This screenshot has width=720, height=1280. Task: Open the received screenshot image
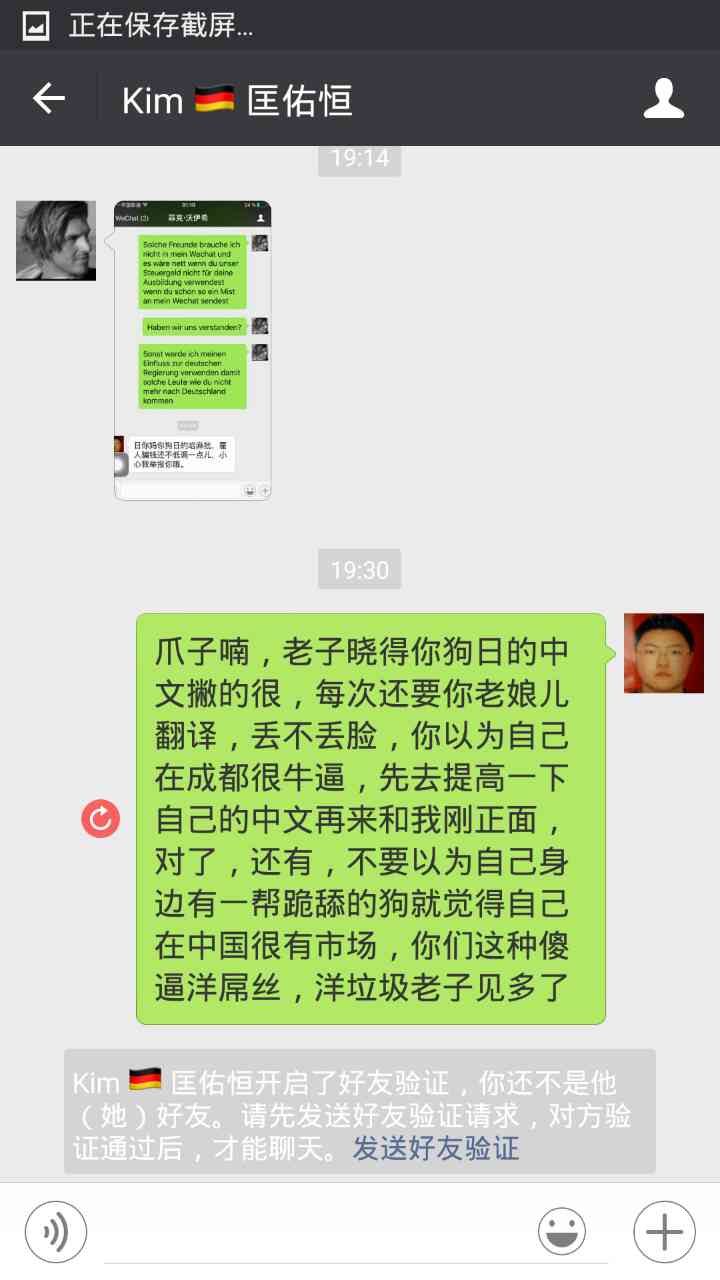click(x=192, y=351)
